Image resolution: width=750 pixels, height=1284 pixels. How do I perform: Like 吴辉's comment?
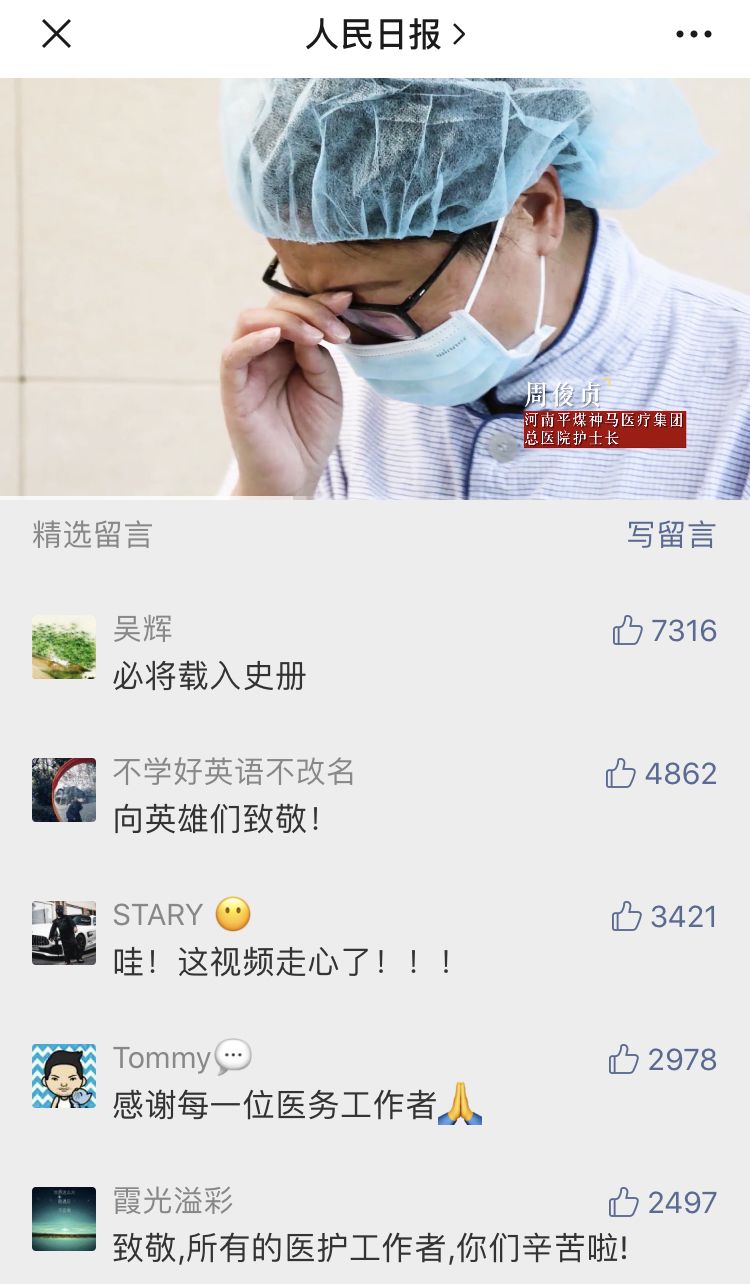pos(628,631)
